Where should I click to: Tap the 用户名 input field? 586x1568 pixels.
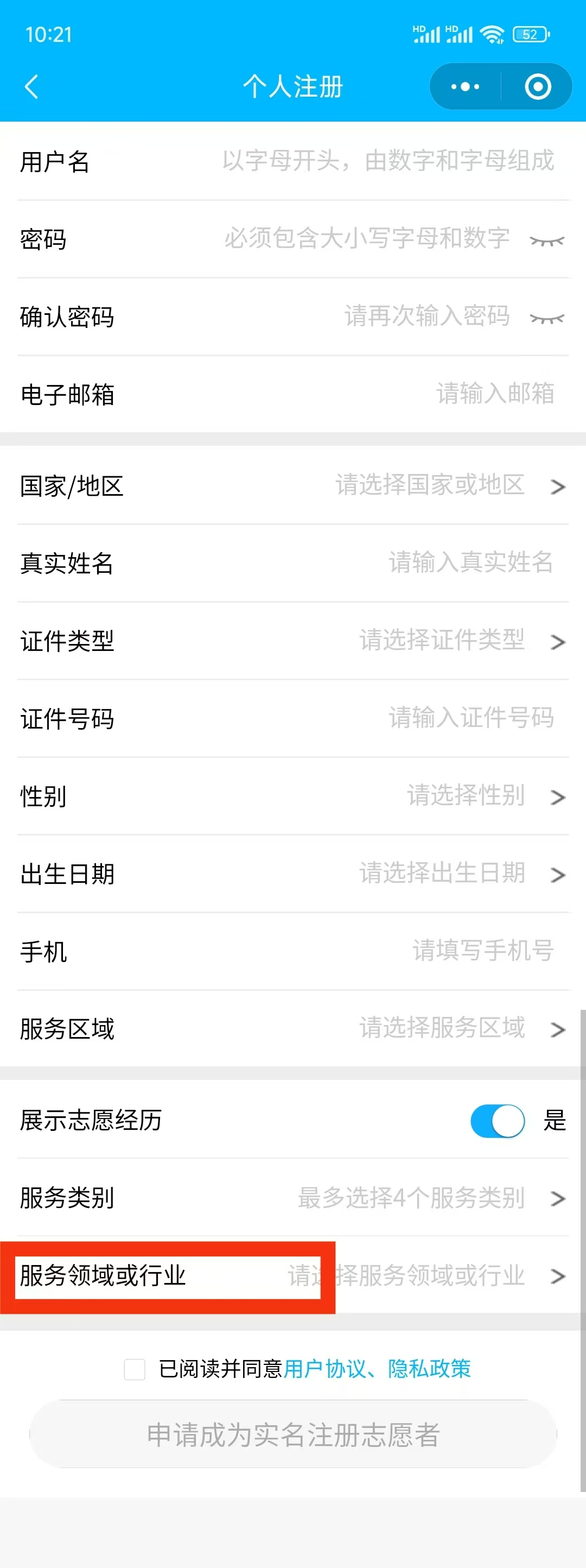387,161
